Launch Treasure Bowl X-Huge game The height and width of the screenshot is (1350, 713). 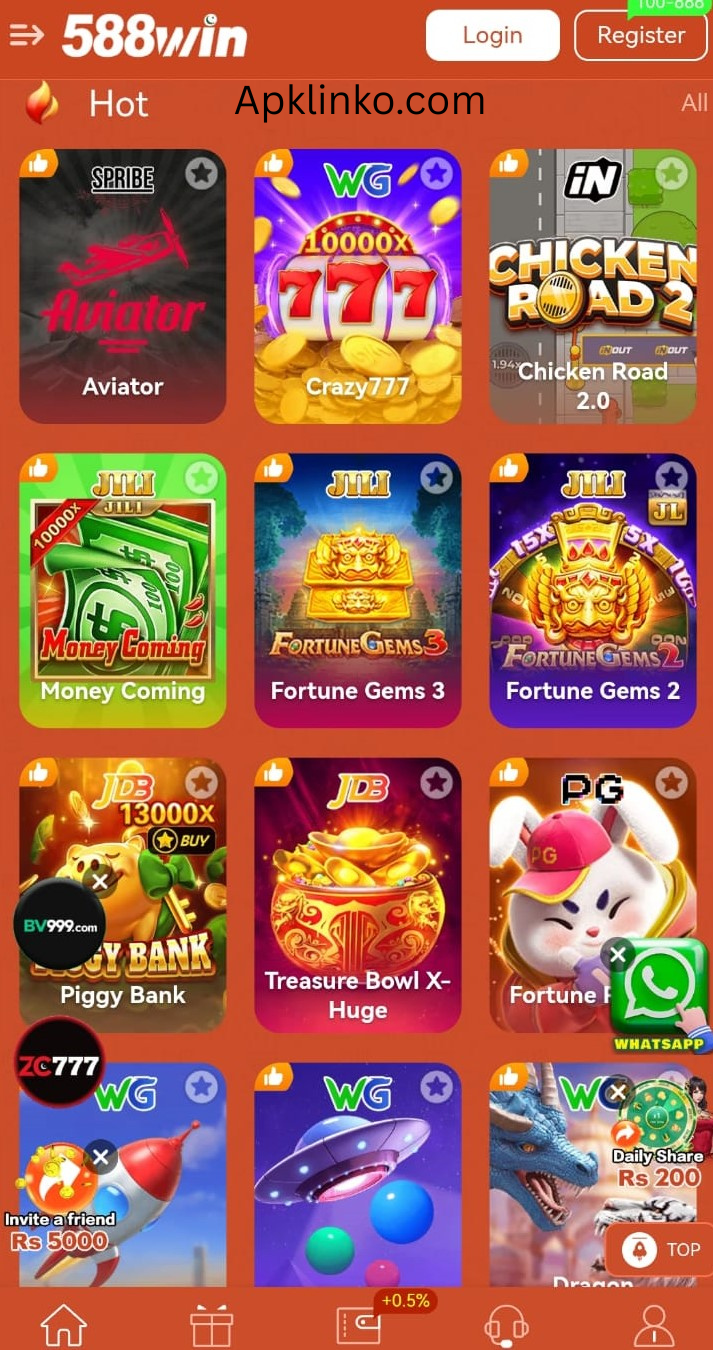[357, 900]
